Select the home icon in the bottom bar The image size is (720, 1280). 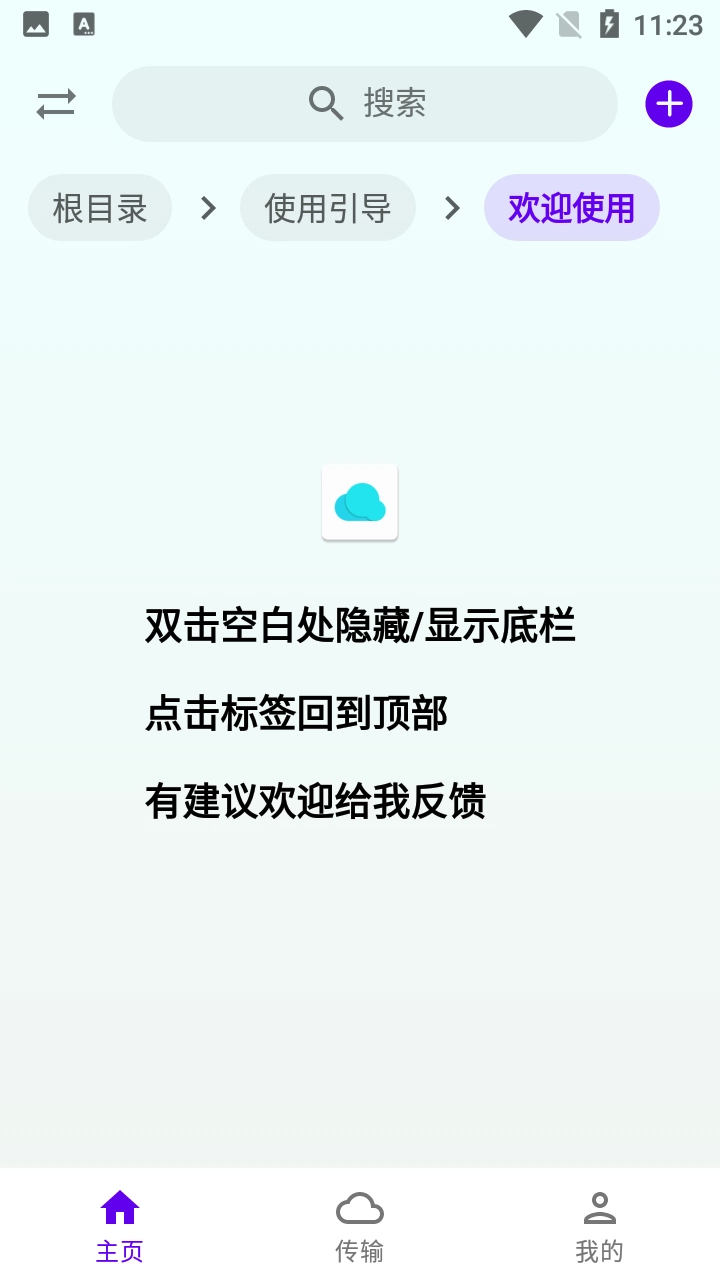click(119, 1207)
